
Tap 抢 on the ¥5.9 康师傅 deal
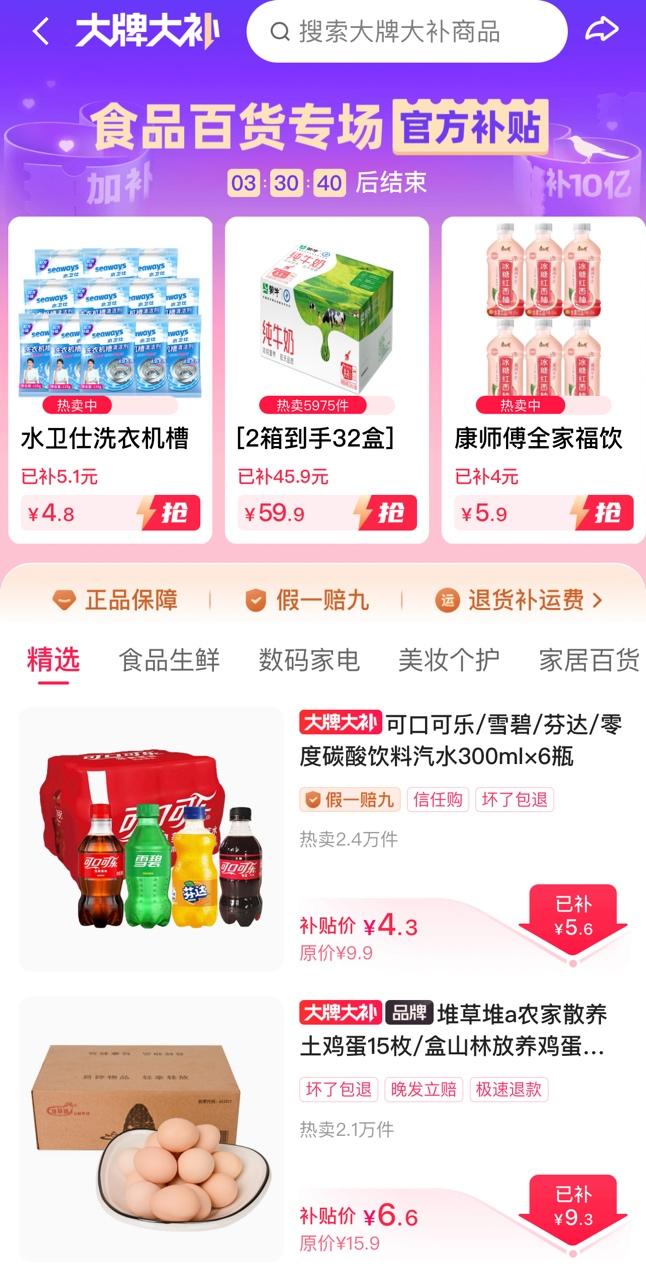tap(602, 513)
